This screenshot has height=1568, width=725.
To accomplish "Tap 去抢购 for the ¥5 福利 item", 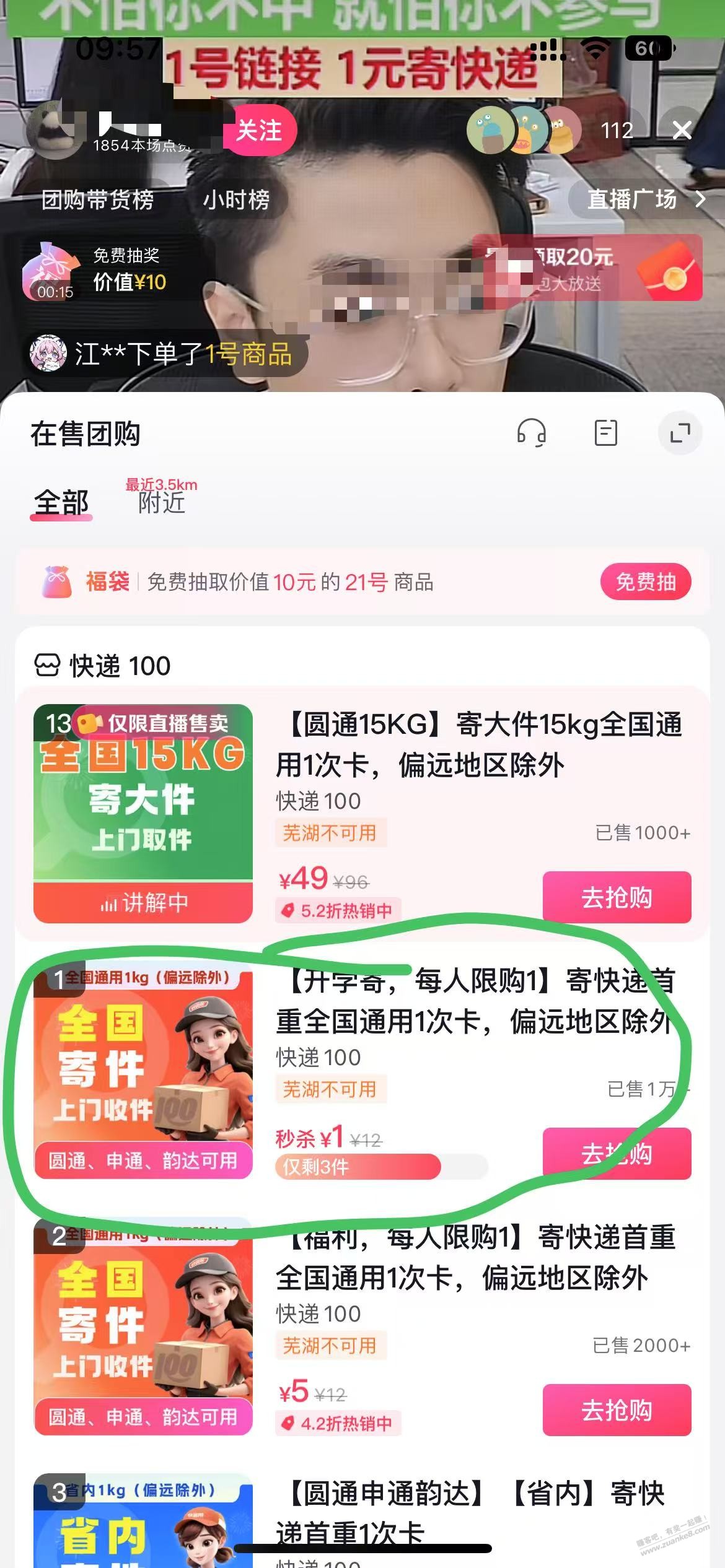I will 617,1410.
